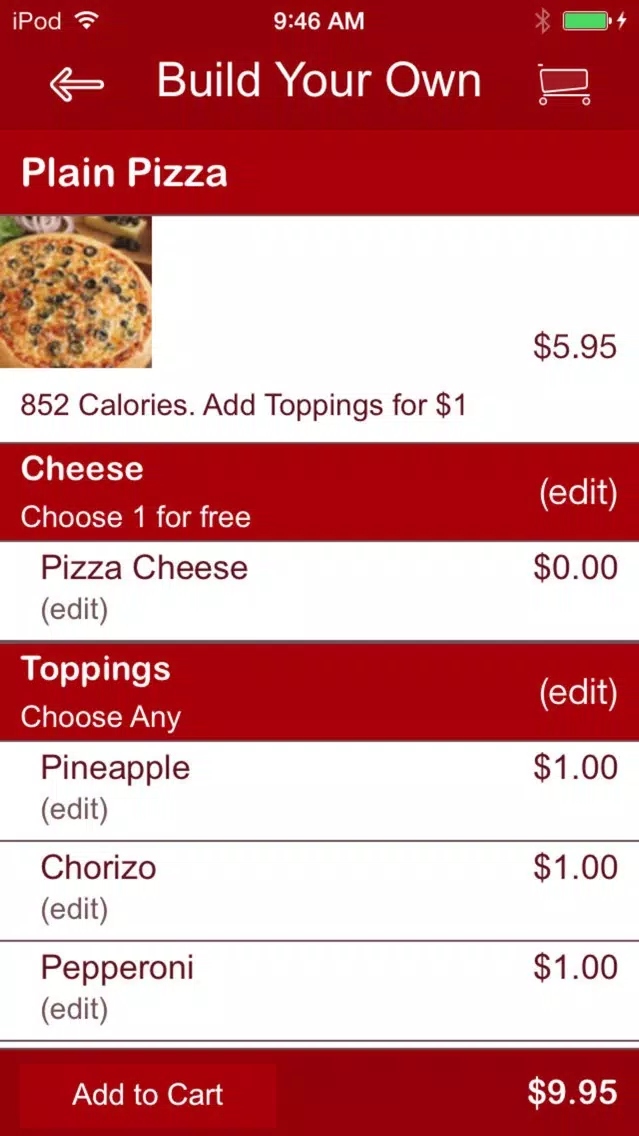Edit the Toppings section
The image size is (639, 1136).
click(x=578, y=692)
